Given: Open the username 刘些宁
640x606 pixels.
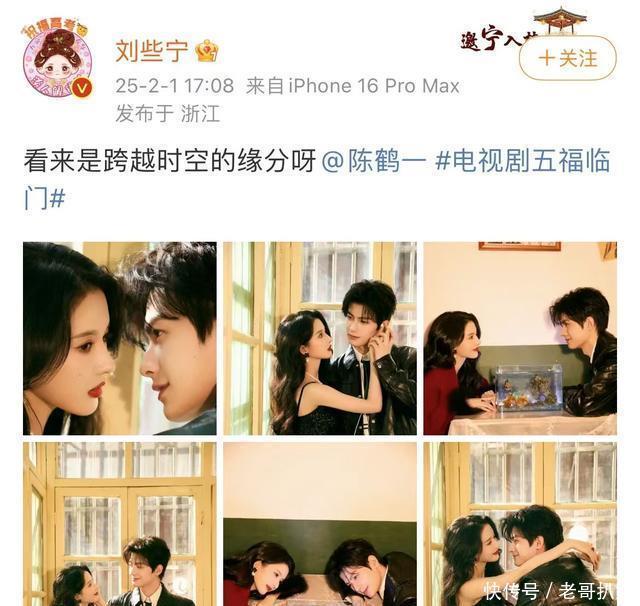Looking at the screenshot, I should click(151, 50).
